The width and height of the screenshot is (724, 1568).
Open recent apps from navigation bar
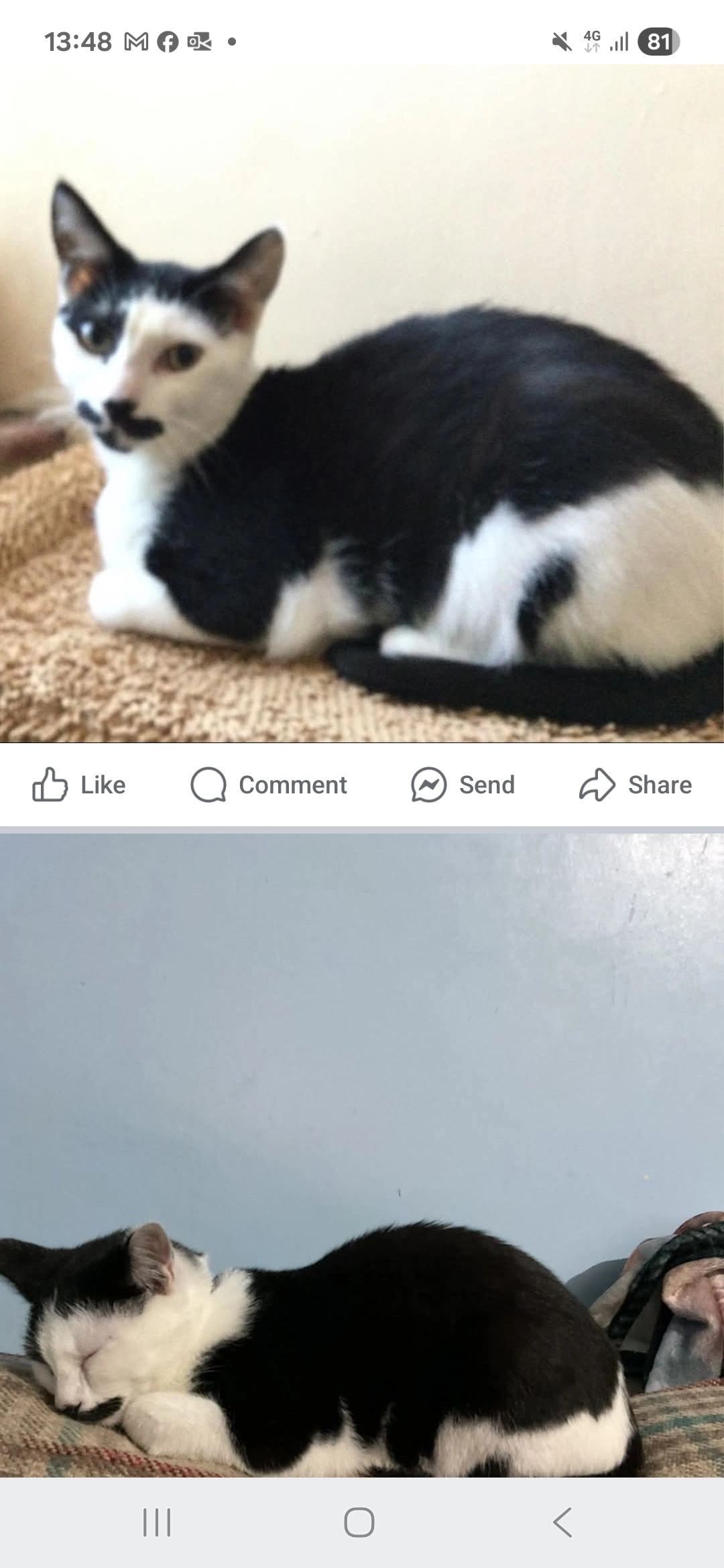pos(157,1522)
